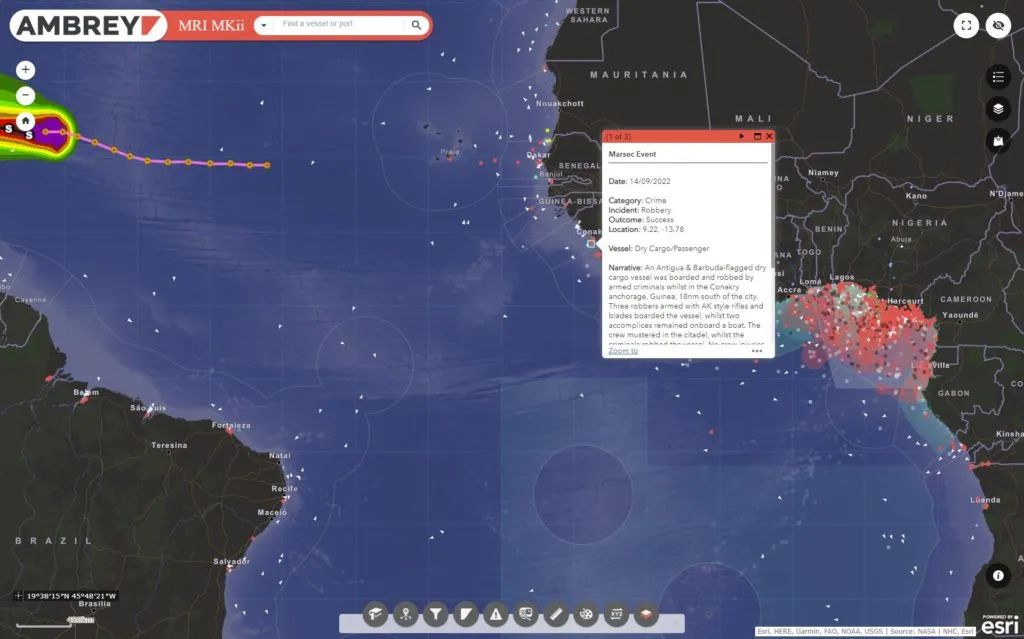
Task: Tap the Zoom to link
Action: 622,351
